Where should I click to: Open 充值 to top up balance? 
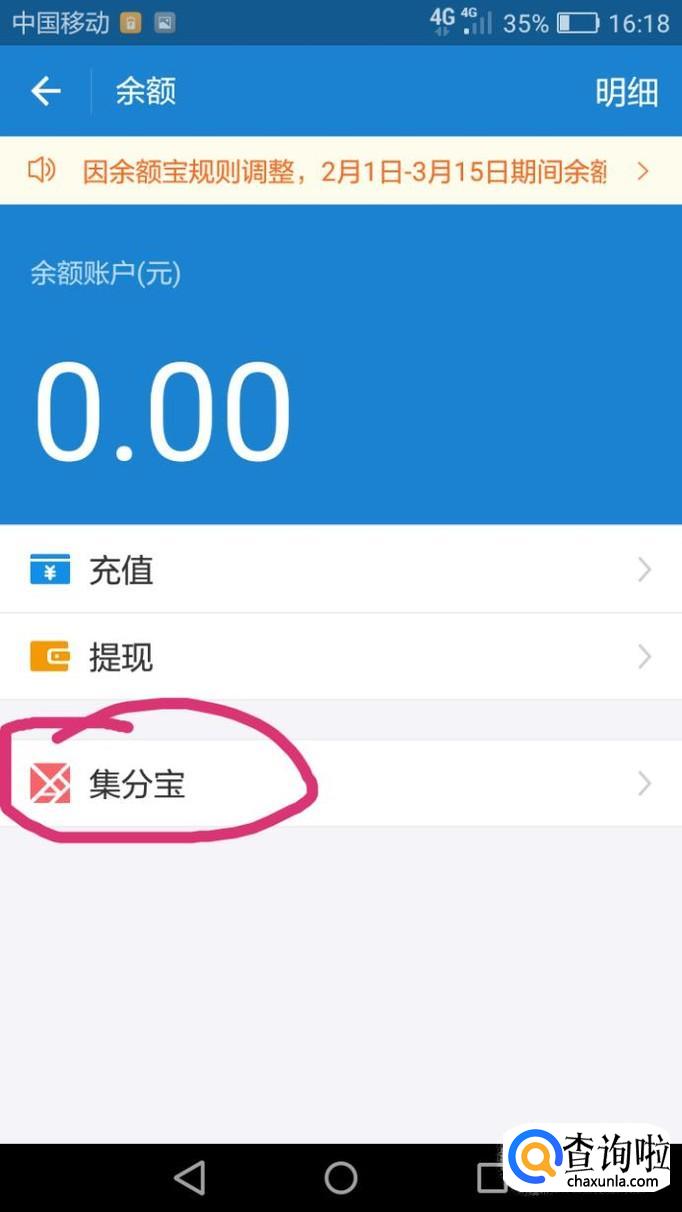(x=340, y=570)
